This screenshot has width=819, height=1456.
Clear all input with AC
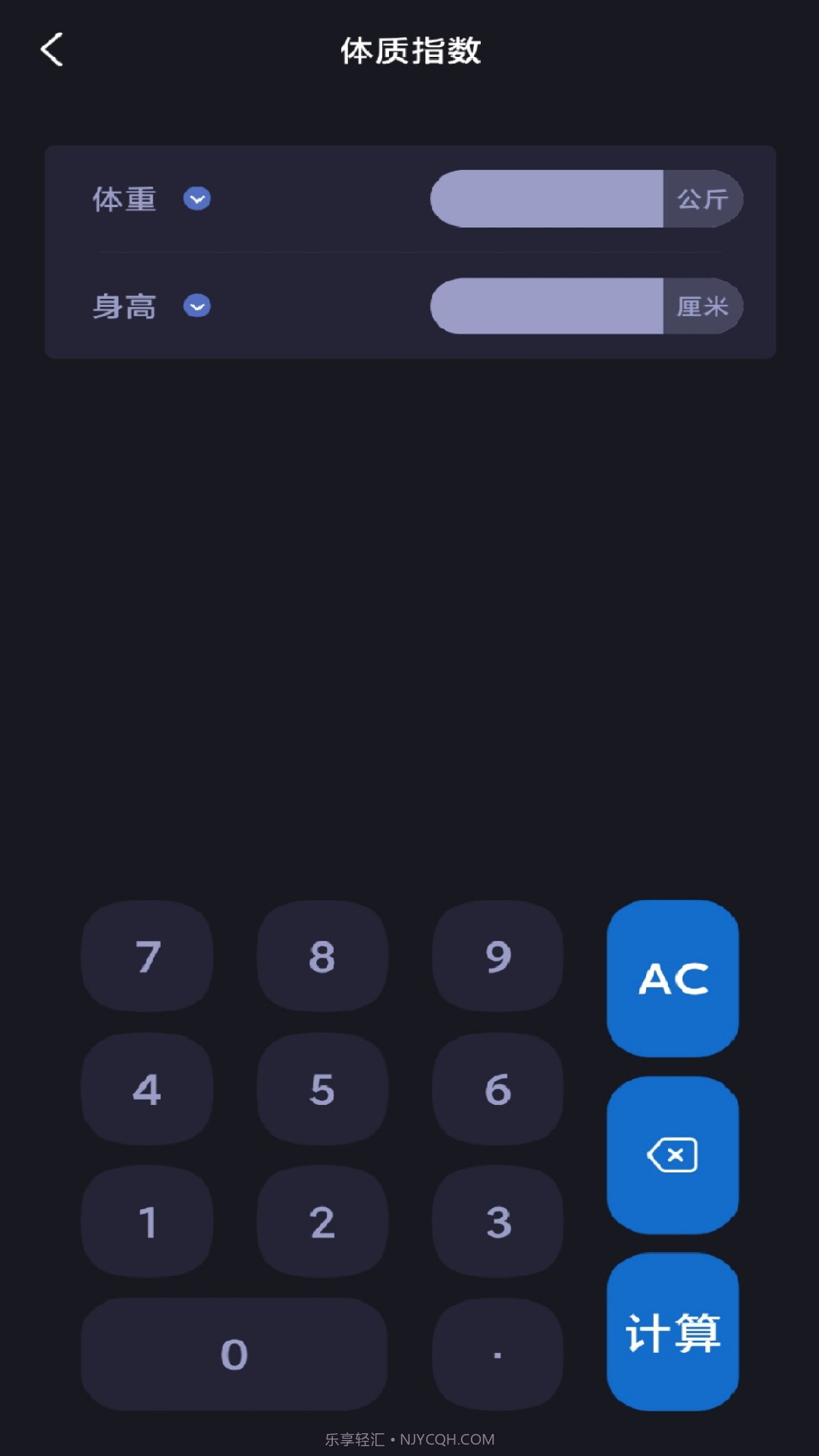[x=673, y=978]
